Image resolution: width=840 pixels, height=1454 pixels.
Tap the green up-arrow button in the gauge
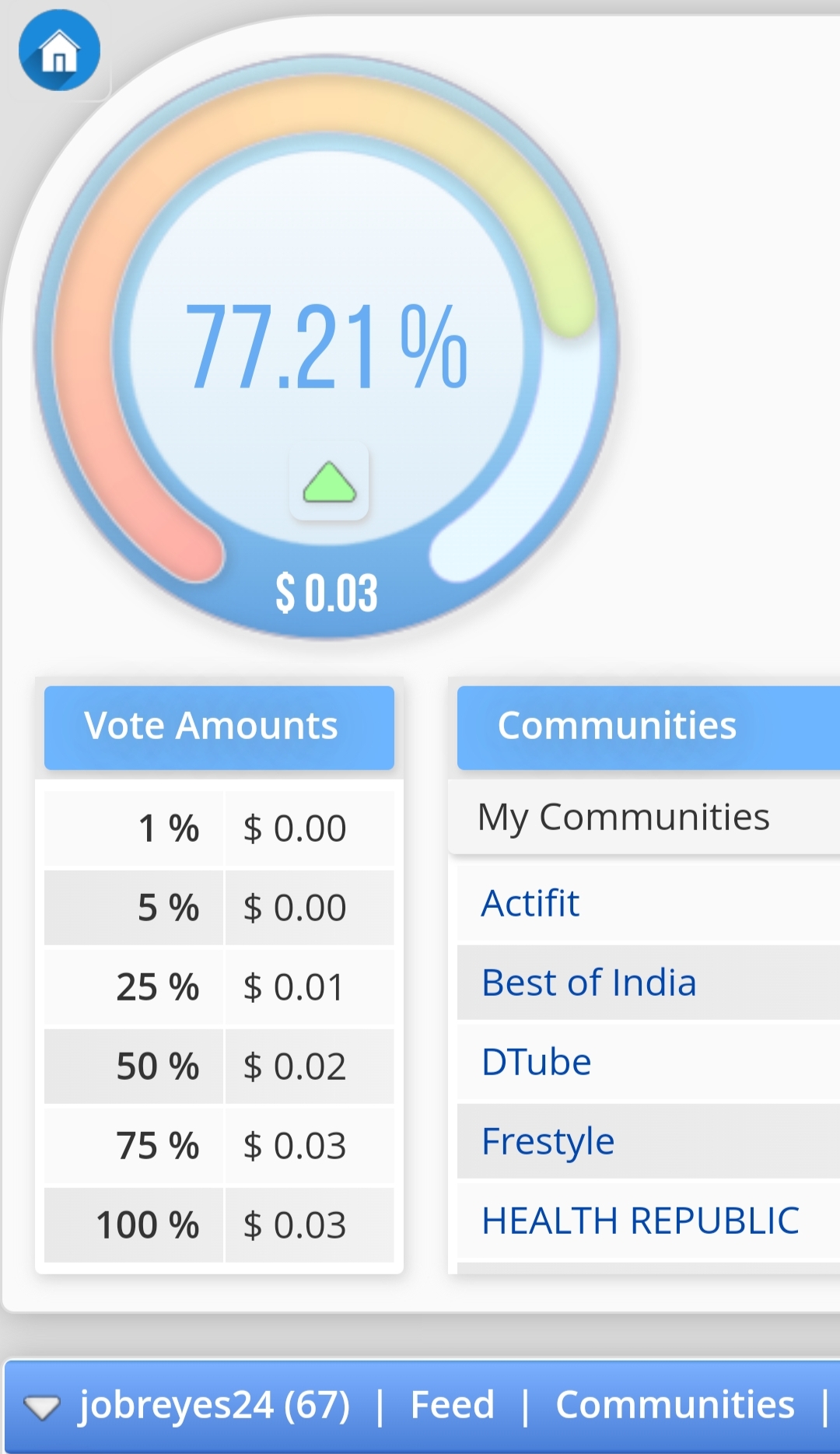pyautogui.click(x=329, y=482)
